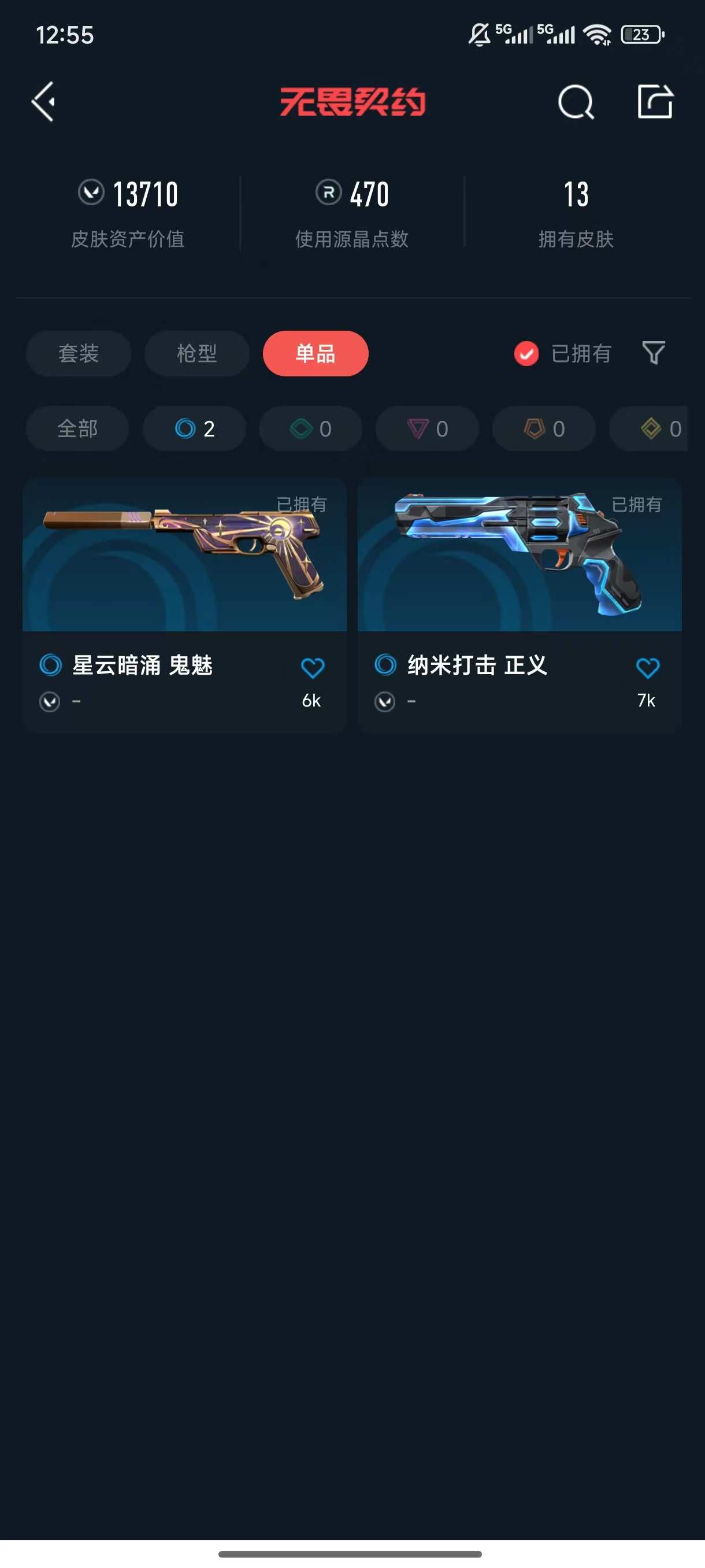Screen dimensions: 705x1568
Task: Uncheck the 已拥有 filter checkbox
Action: [526, 353]
